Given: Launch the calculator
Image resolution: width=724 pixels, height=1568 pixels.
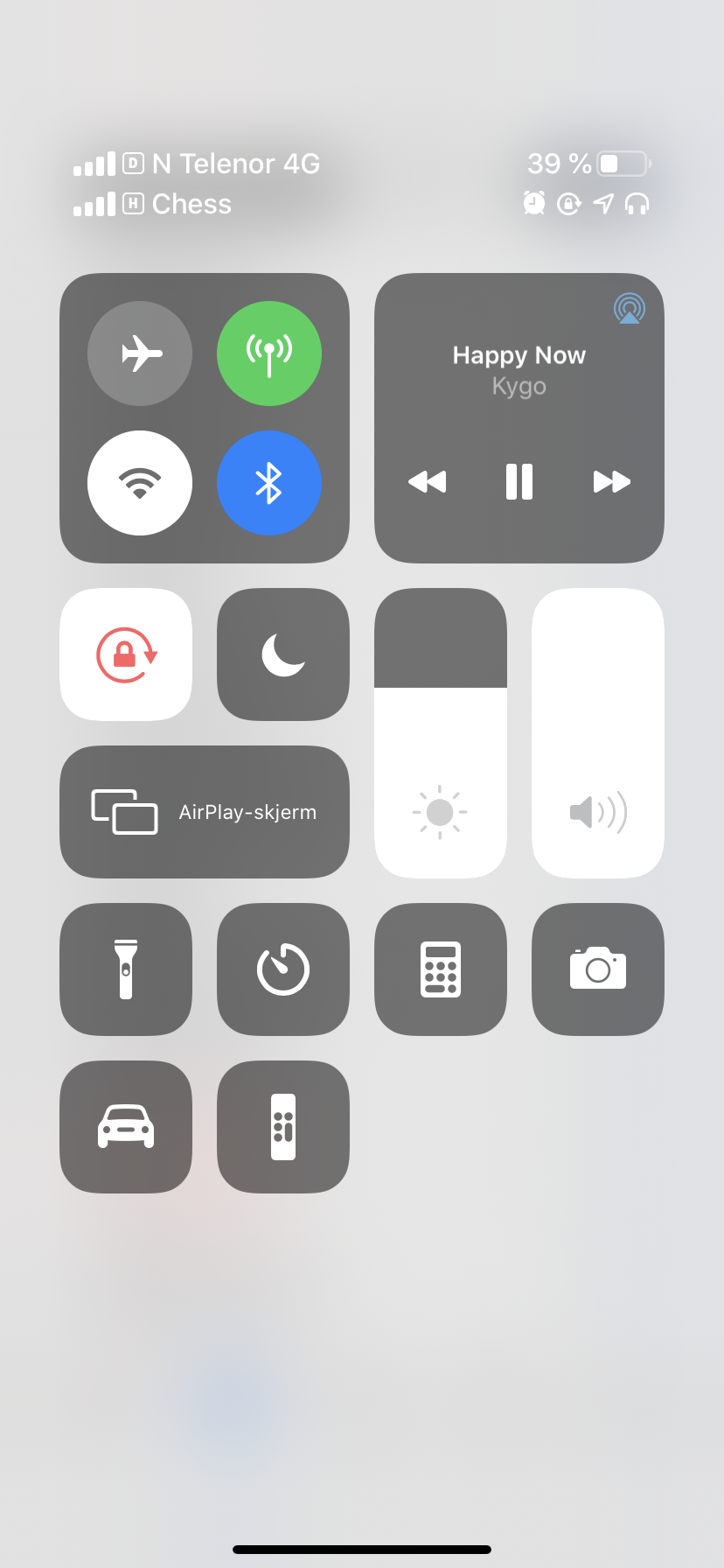Looking at the screenshot, I should pyautogui.click(x=441, y=969).
